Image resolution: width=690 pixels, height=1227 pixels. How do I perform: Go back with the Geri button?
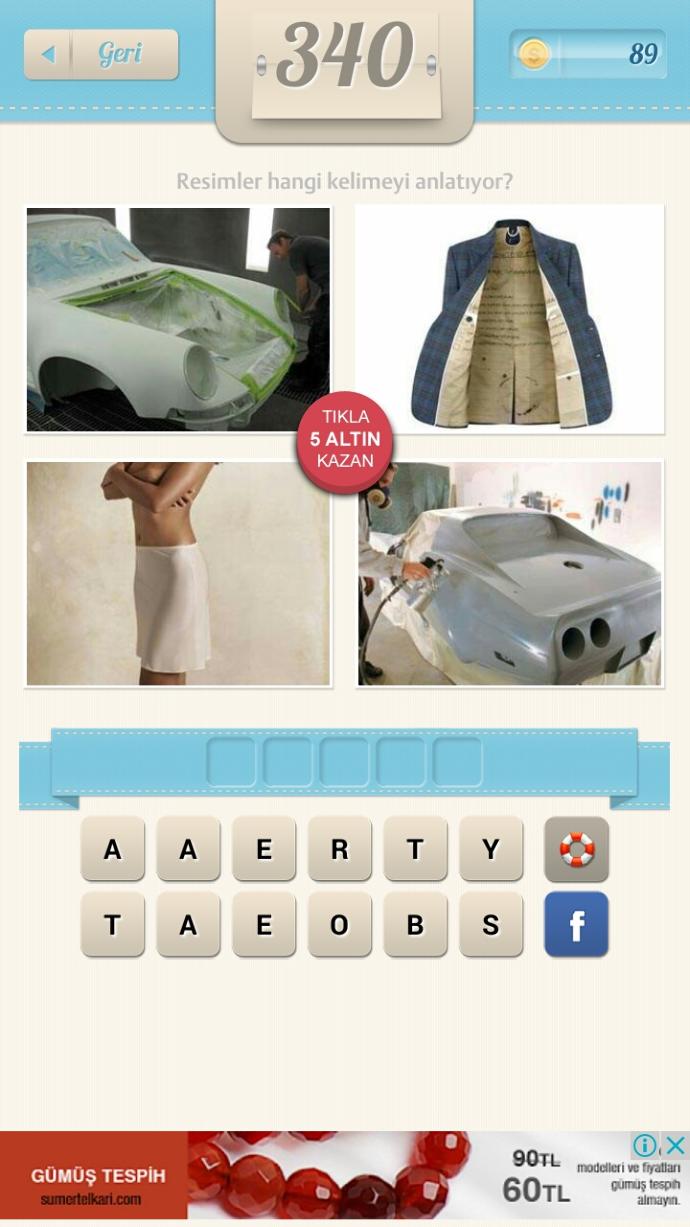pyautogui.click(x=101, y=54)
